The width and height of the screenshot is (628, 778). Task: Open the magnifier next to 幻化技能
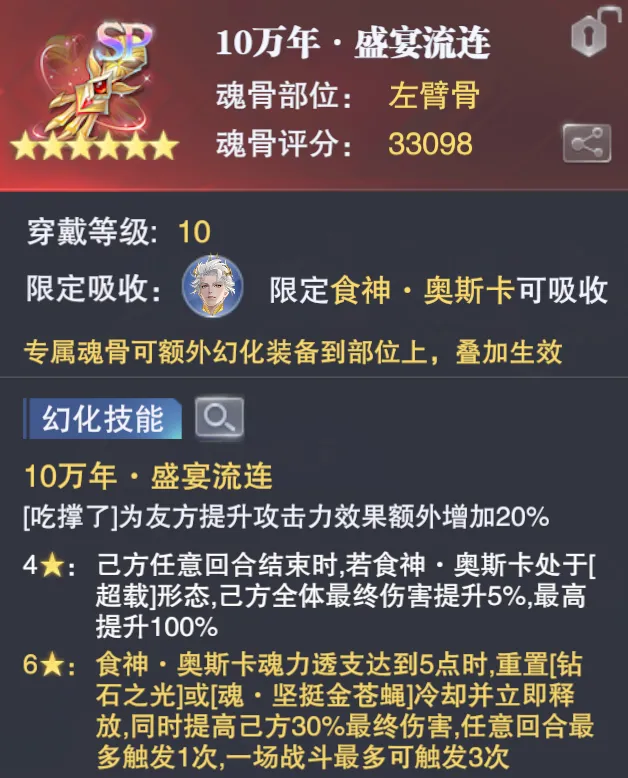pos(219,418)
